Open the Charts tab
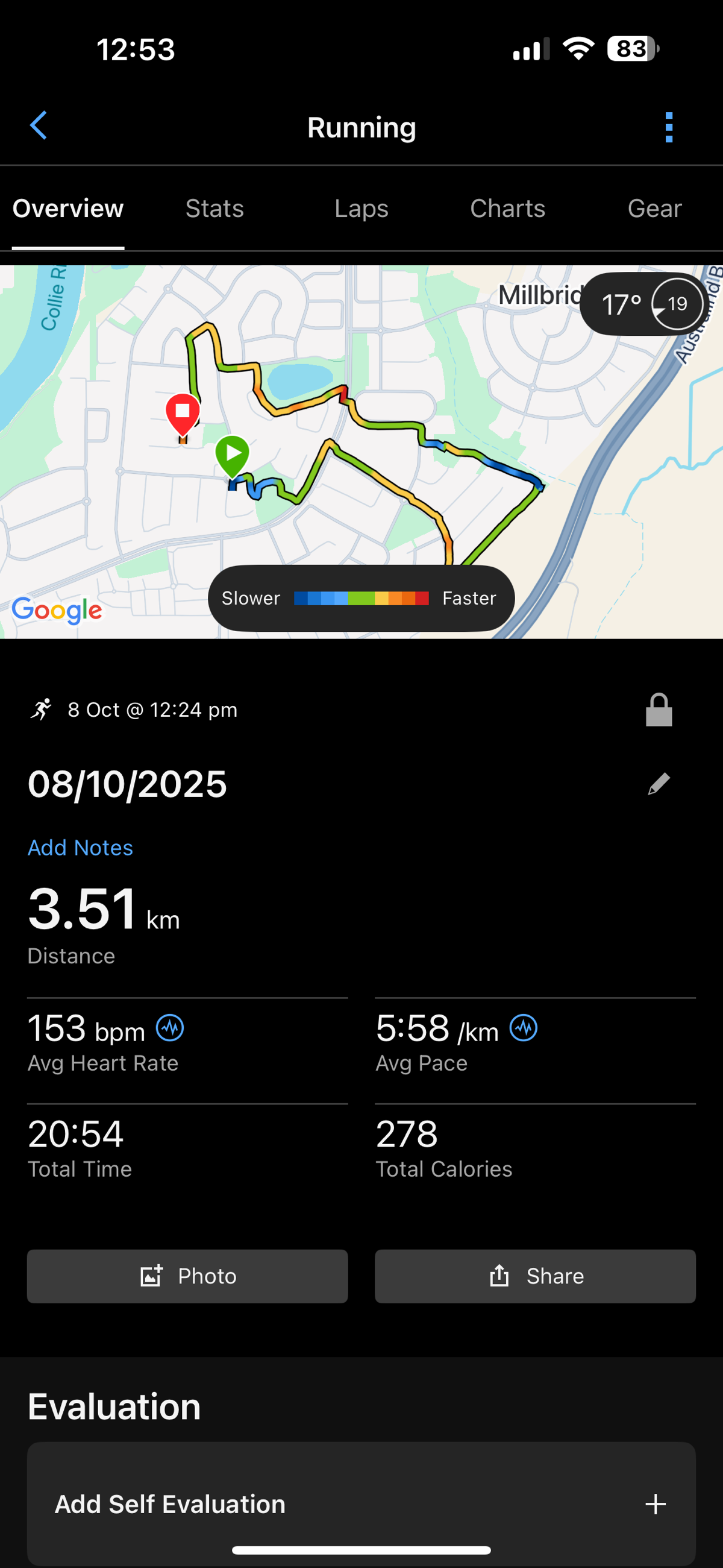Viewport: 723px width, 1568px height. pyautogui.click(x=507, y=209)
